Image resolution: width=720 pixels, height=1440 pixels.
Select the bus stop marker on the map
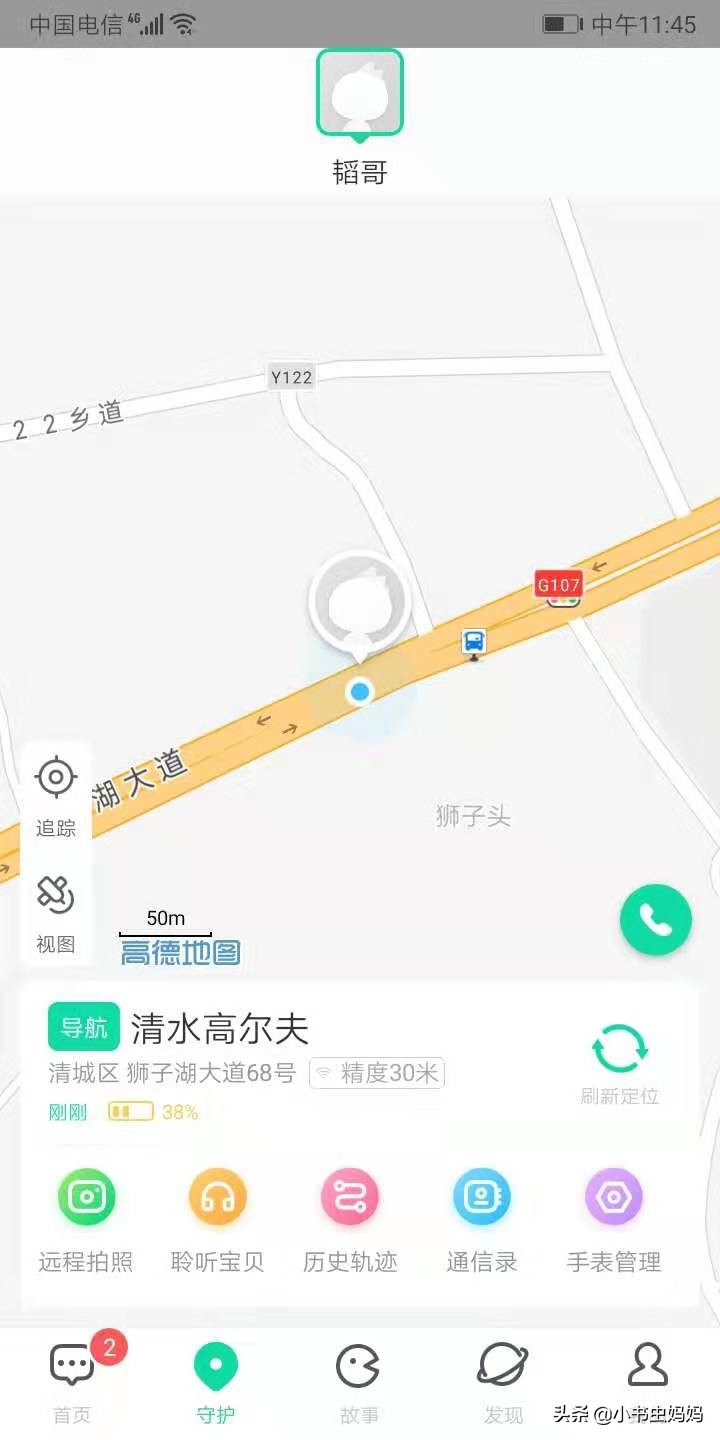pos(472,643)
